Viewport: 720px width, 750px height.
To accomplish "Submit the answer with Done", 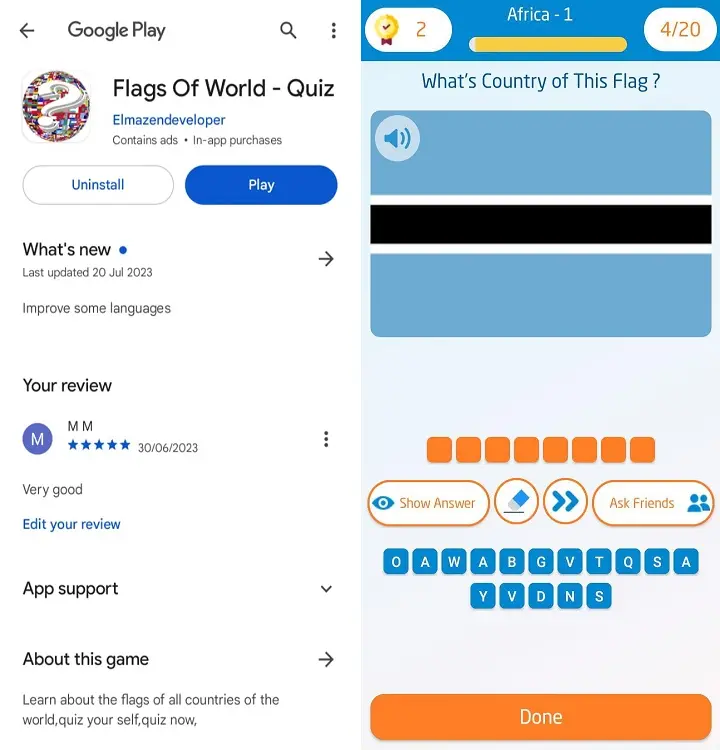I will 540,717.
